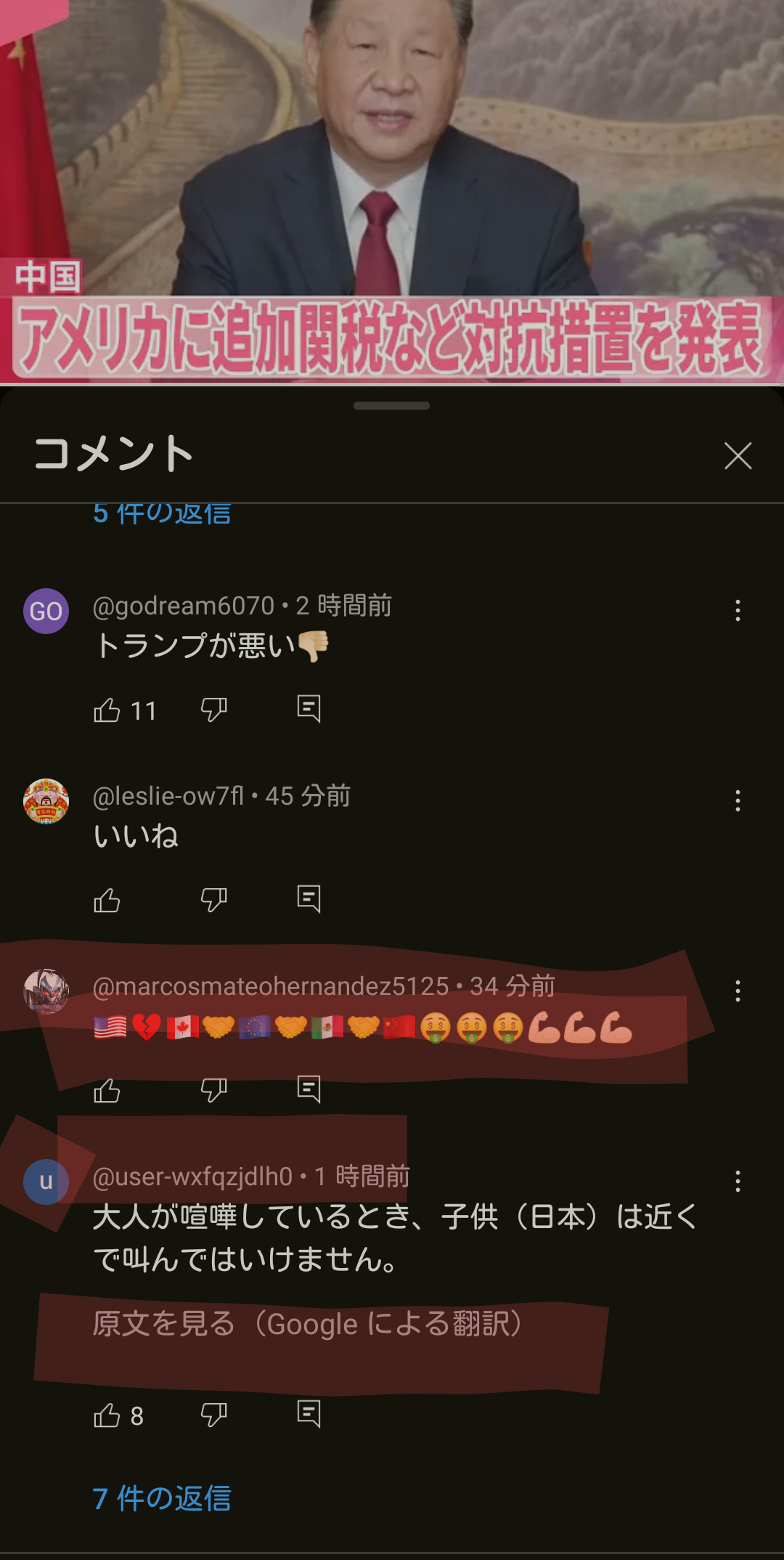
Task: Close the comments panel
Action: 738,456
